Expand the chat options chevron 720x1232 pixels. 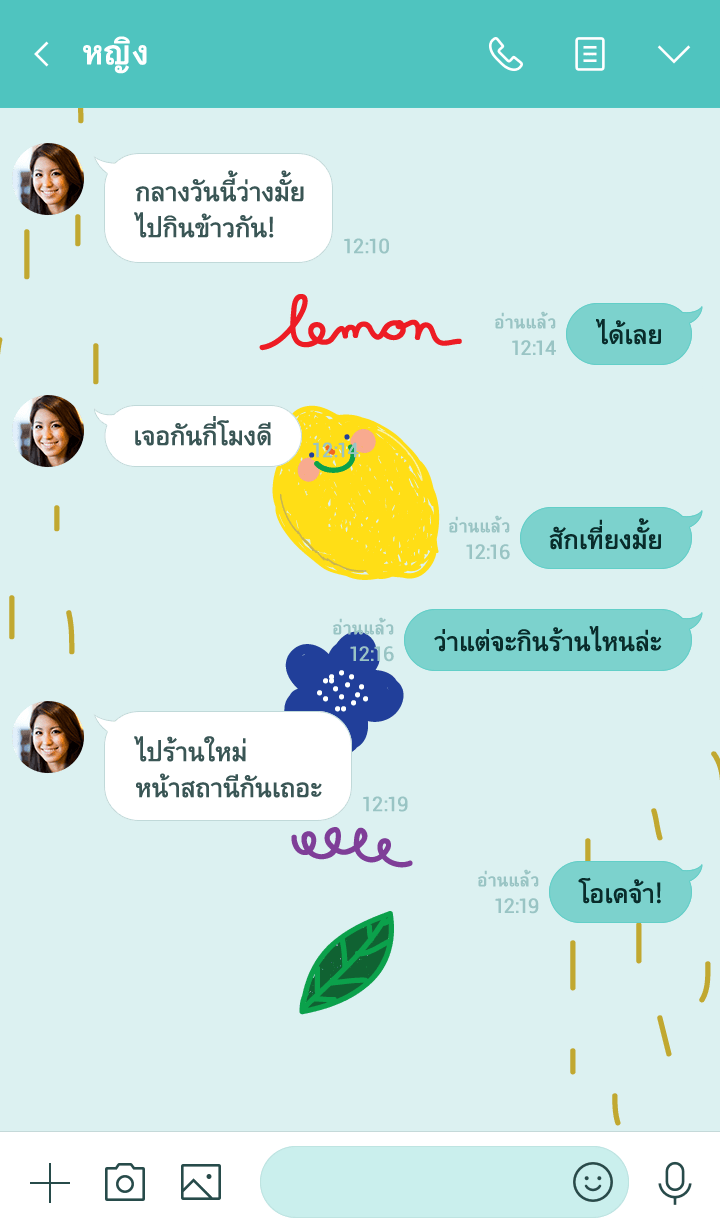click(673, 54)
